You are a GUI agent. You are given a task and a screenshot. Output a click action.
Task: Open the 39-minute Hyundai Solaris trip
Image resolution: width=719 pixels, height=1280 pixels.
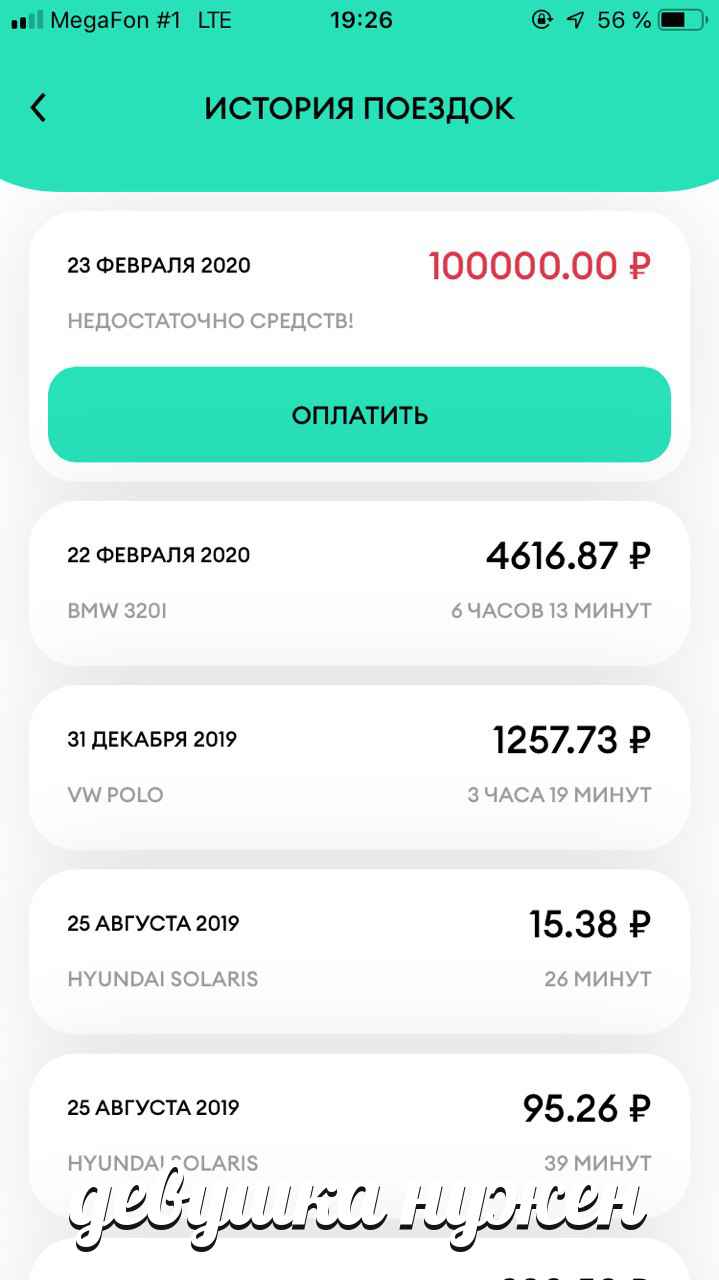point(359,1135)
